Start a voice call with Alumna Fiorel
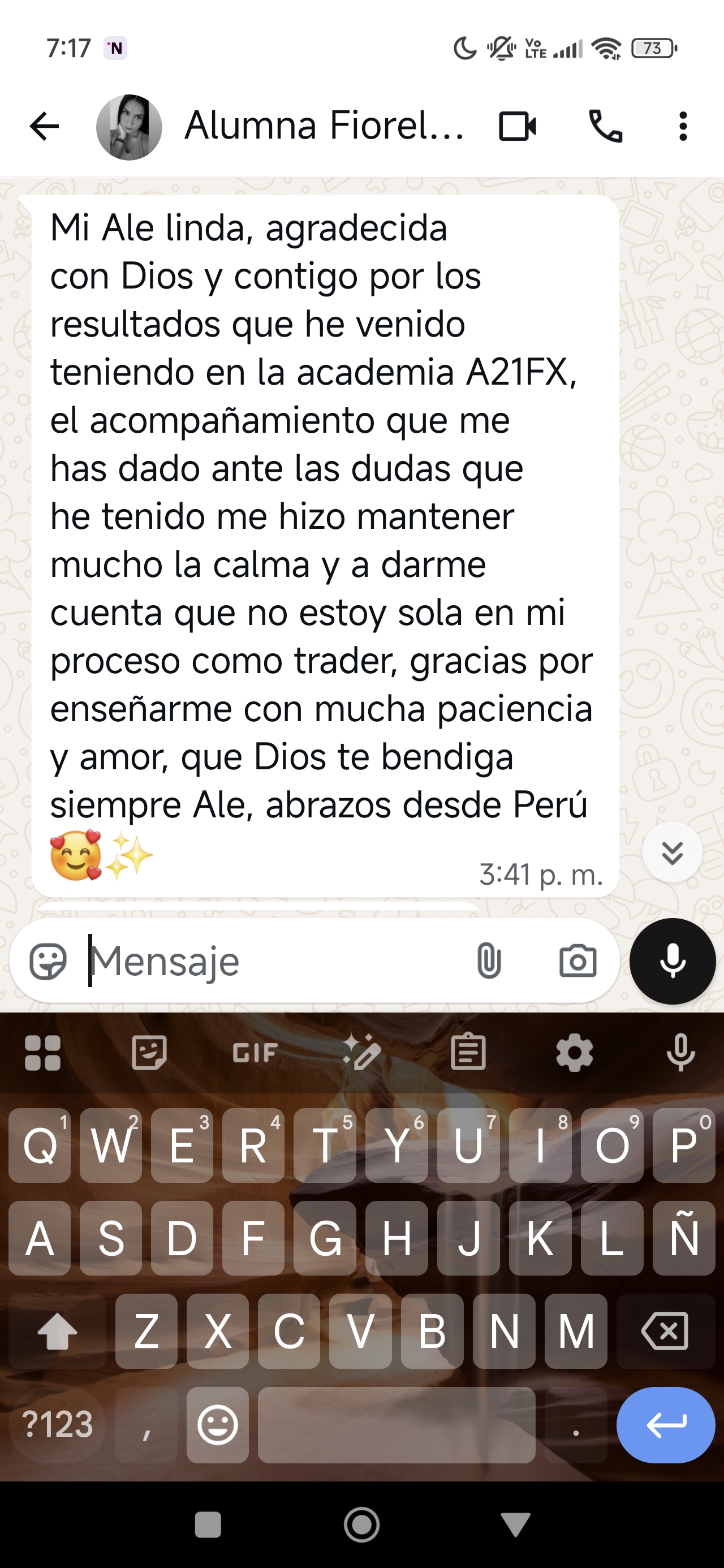Viewport: 724px width, 1568px height. [x=605, y=127]
